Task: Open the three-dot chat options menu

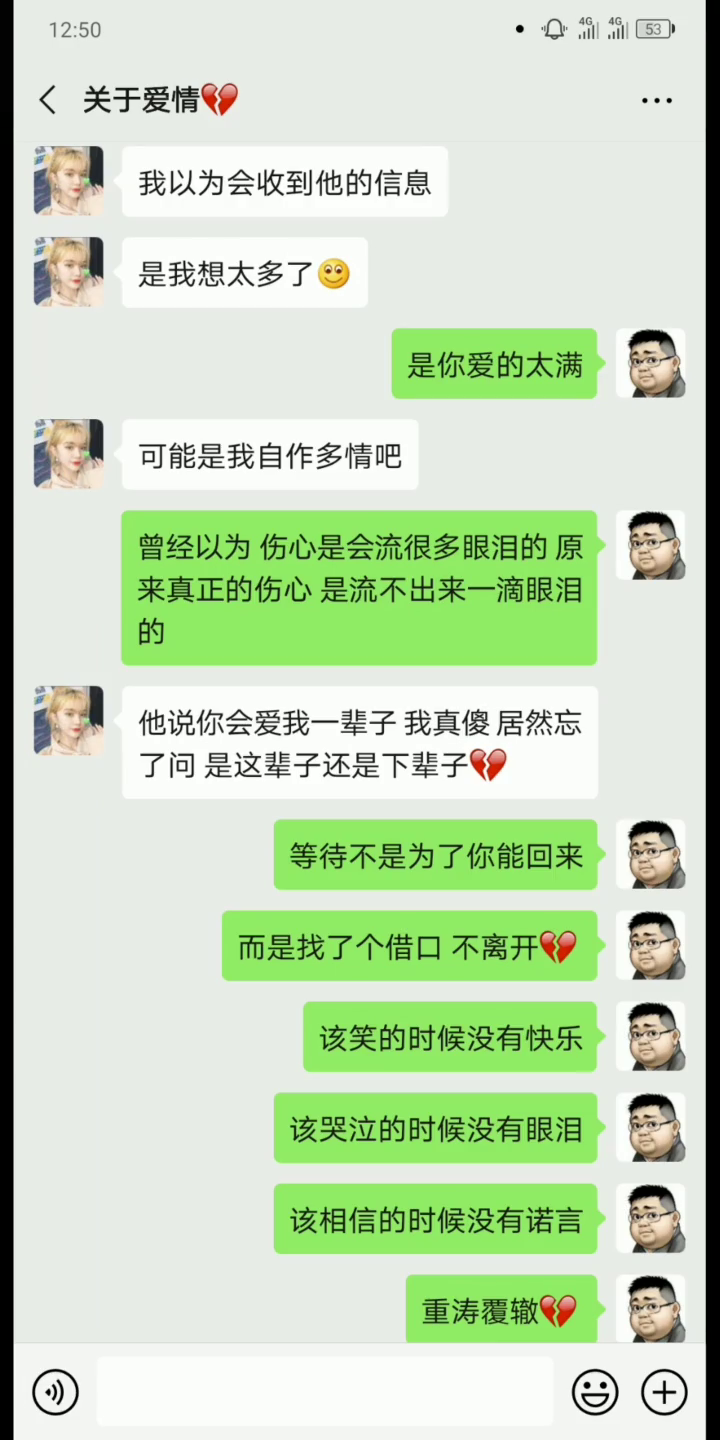Action: click(657, 100)
